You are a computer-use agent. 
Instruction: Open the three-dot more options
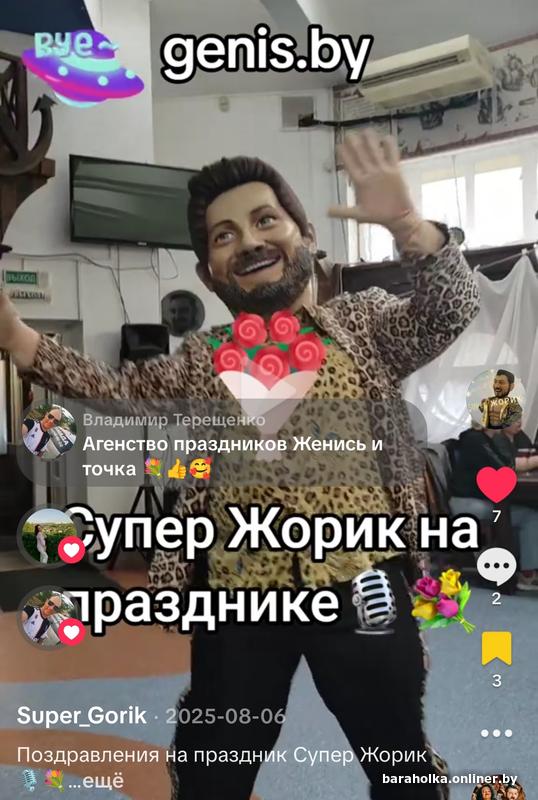(496, 733)
